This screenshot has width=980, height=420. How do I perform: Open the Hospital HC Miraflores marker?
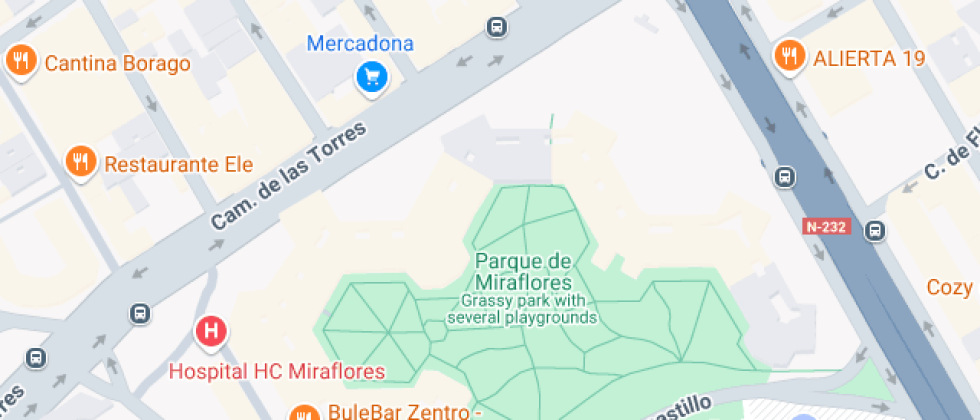coord(211,331)
